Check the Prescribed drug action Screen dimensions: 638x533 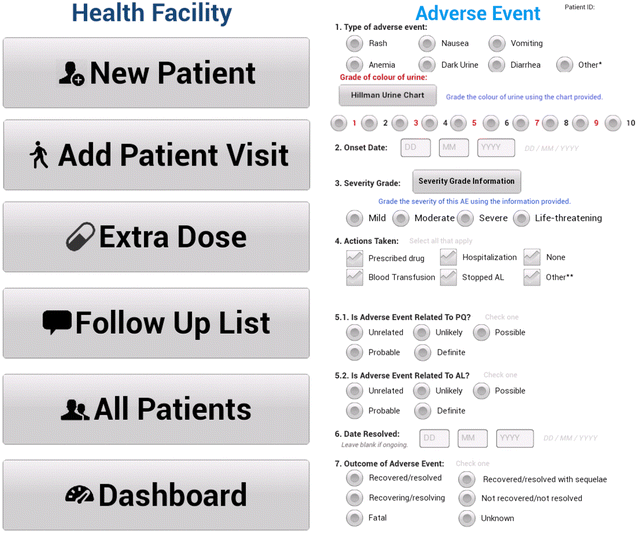[355, 258]
